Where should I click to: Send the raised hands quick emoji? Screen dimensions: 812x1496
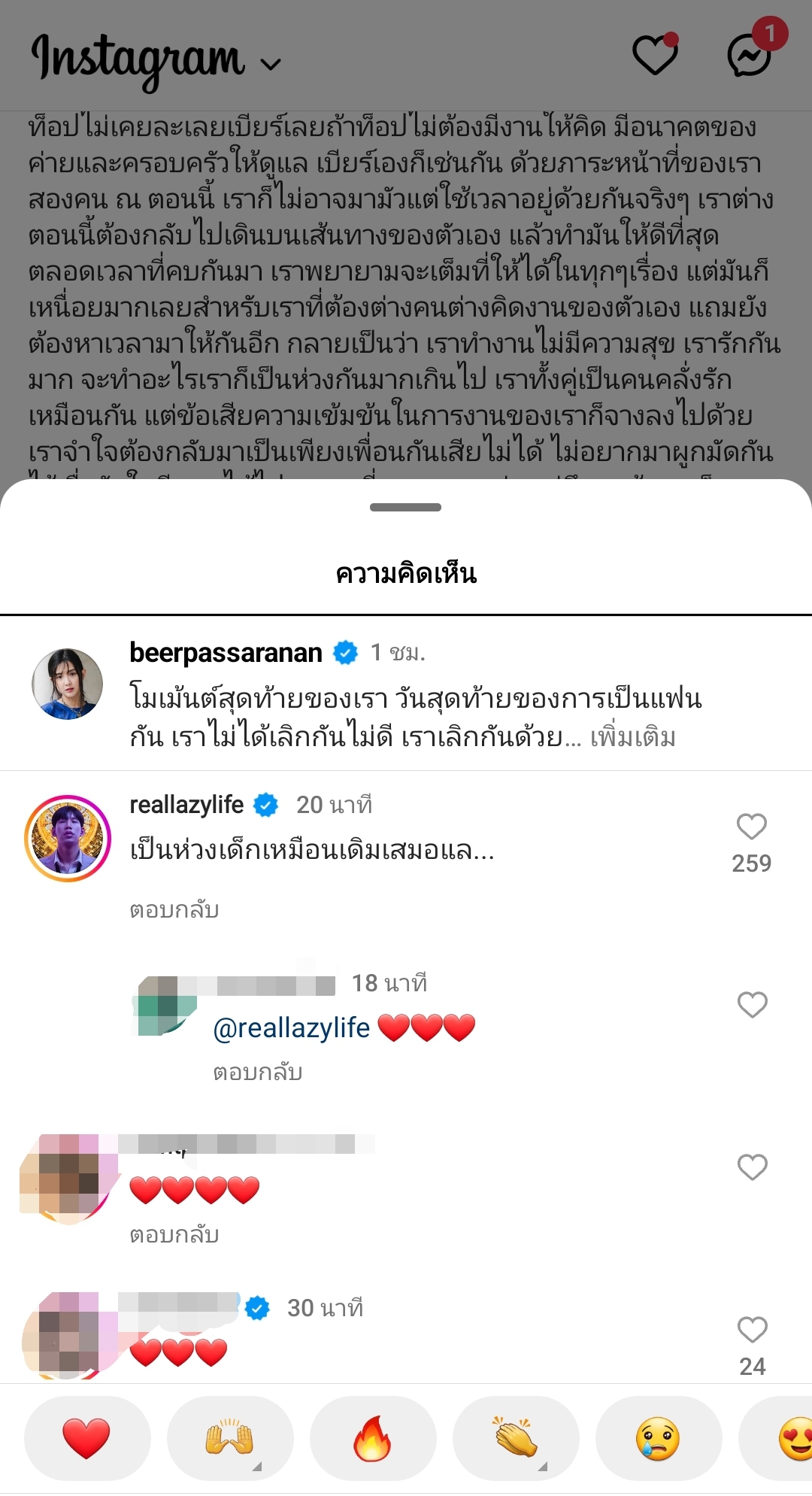click(229, 1438)
